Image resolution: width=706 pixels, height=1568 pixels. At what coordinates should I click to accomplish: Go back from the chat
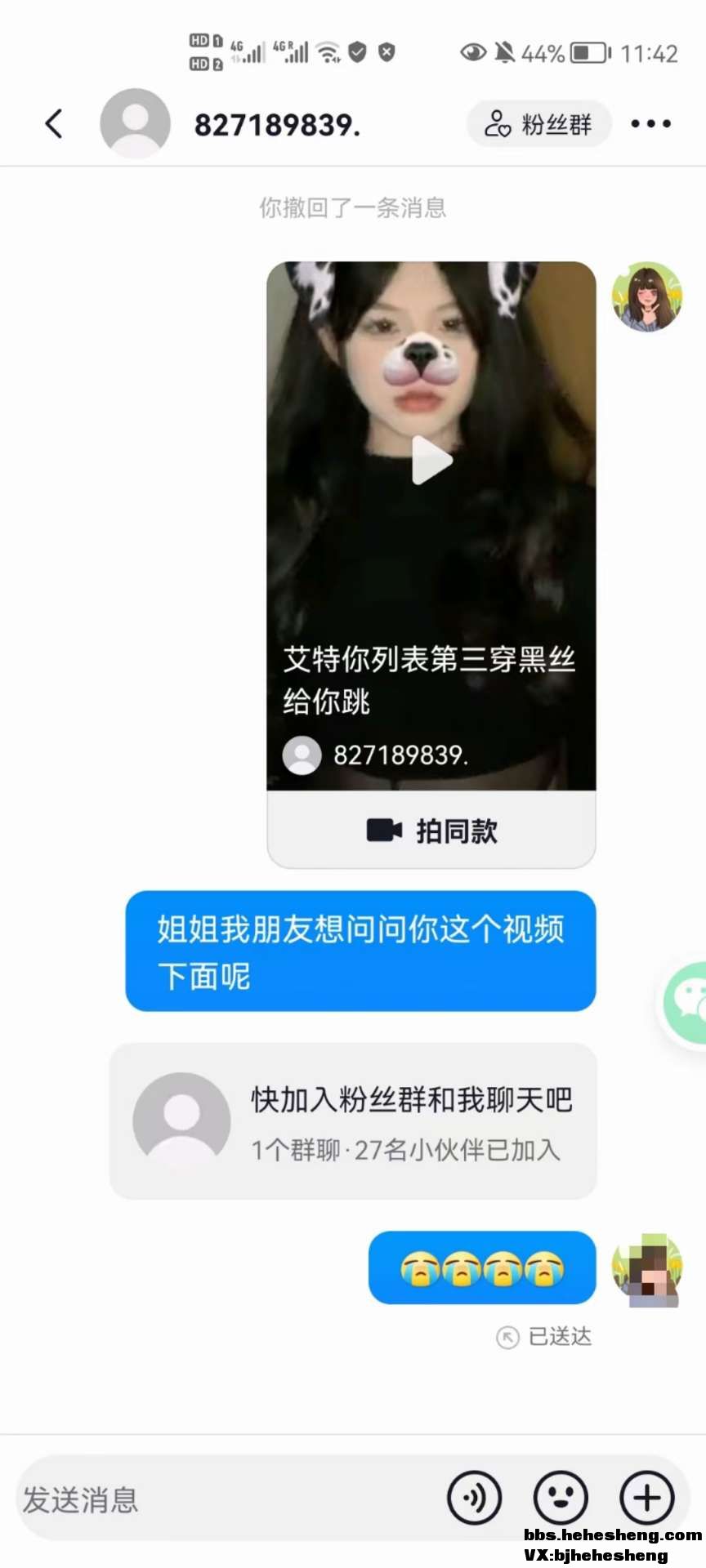pos(54,124)
